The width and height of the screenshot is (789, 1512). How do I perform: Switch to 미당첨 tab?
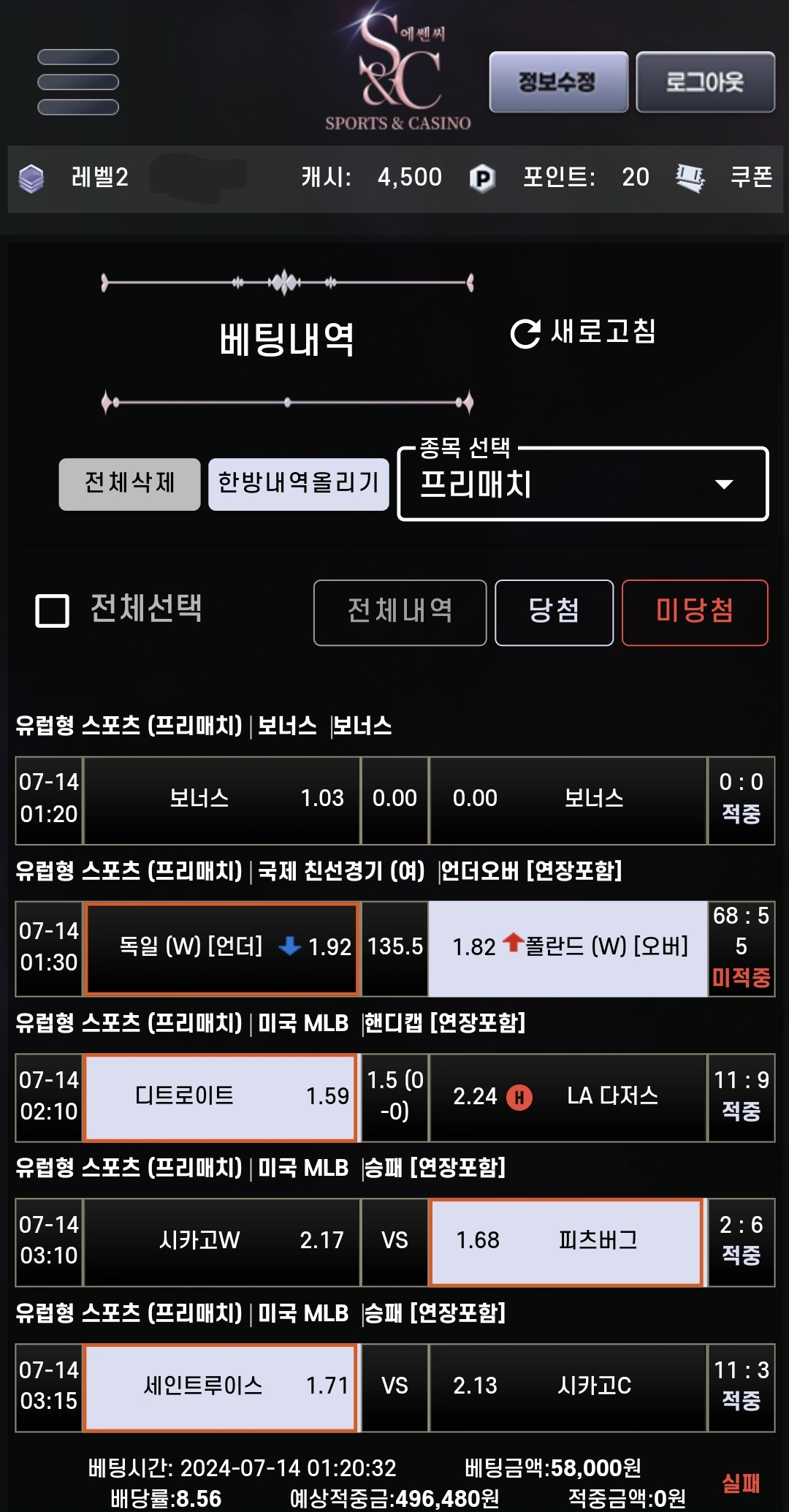point(694,612)
